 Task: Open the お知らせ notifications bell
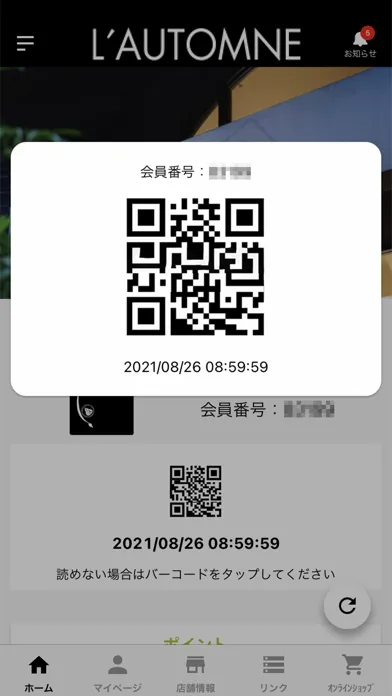[x=360, y=43]
